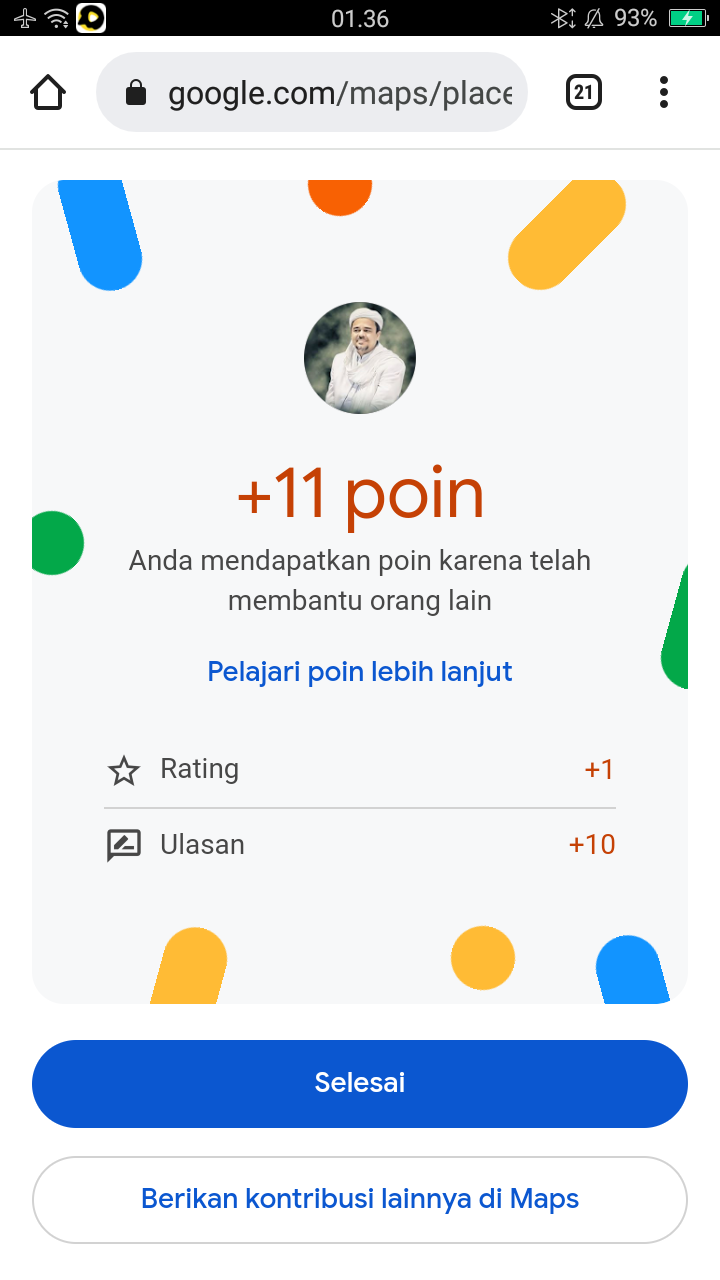Tap the blue Selesai button
The height and width of the screenshot is (1280, 720).
[360, 1084]
